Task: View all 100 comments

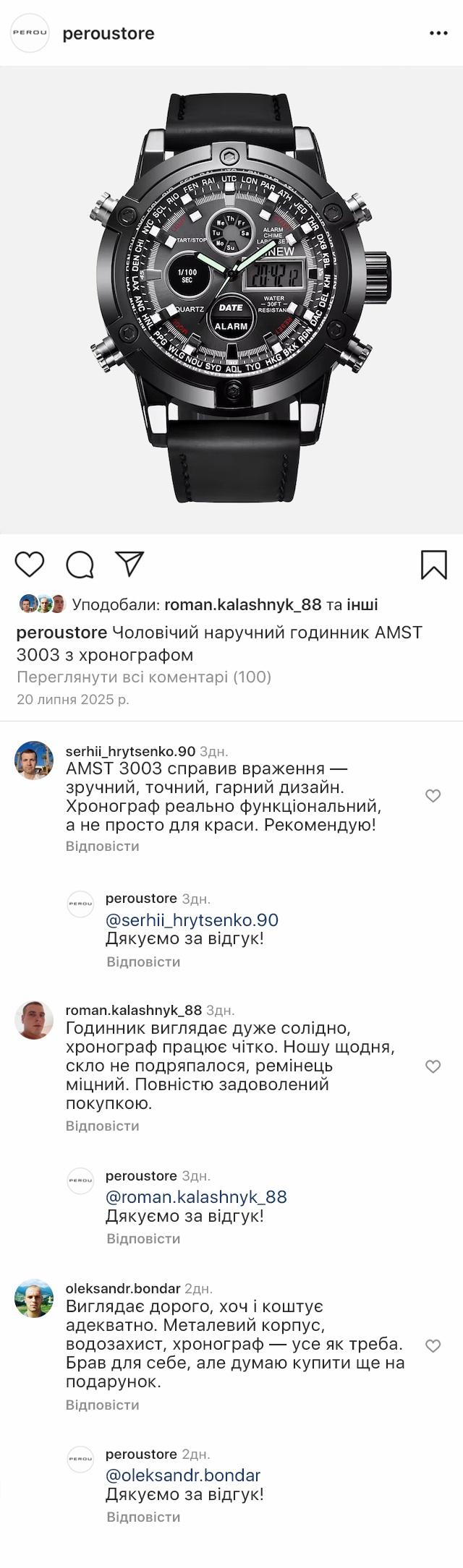Action: 143,677
